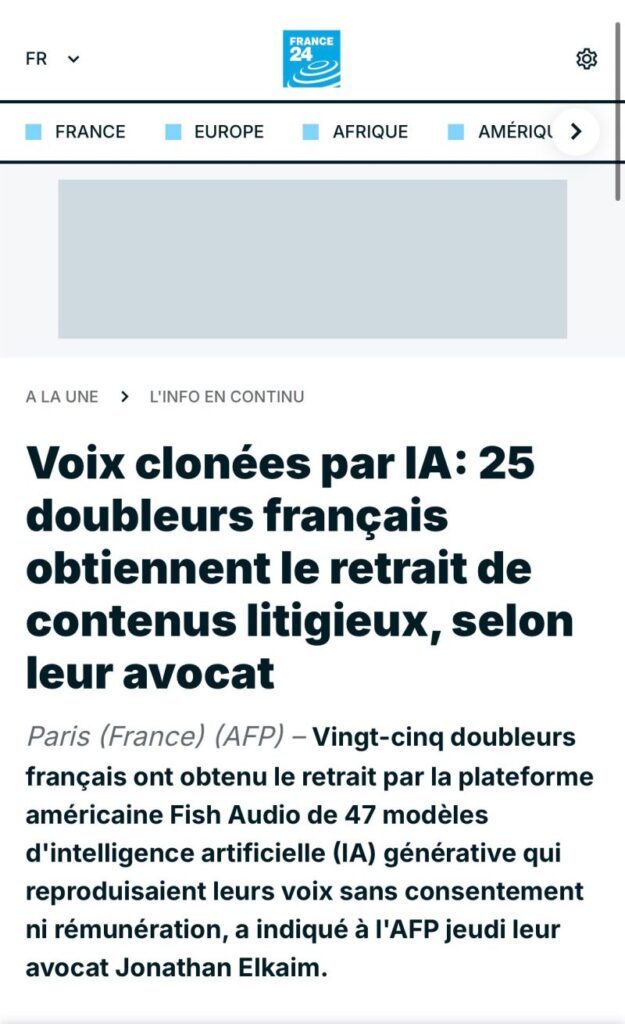Go back to A la une
The image size is (625, 1024).
tap(62, 397)
